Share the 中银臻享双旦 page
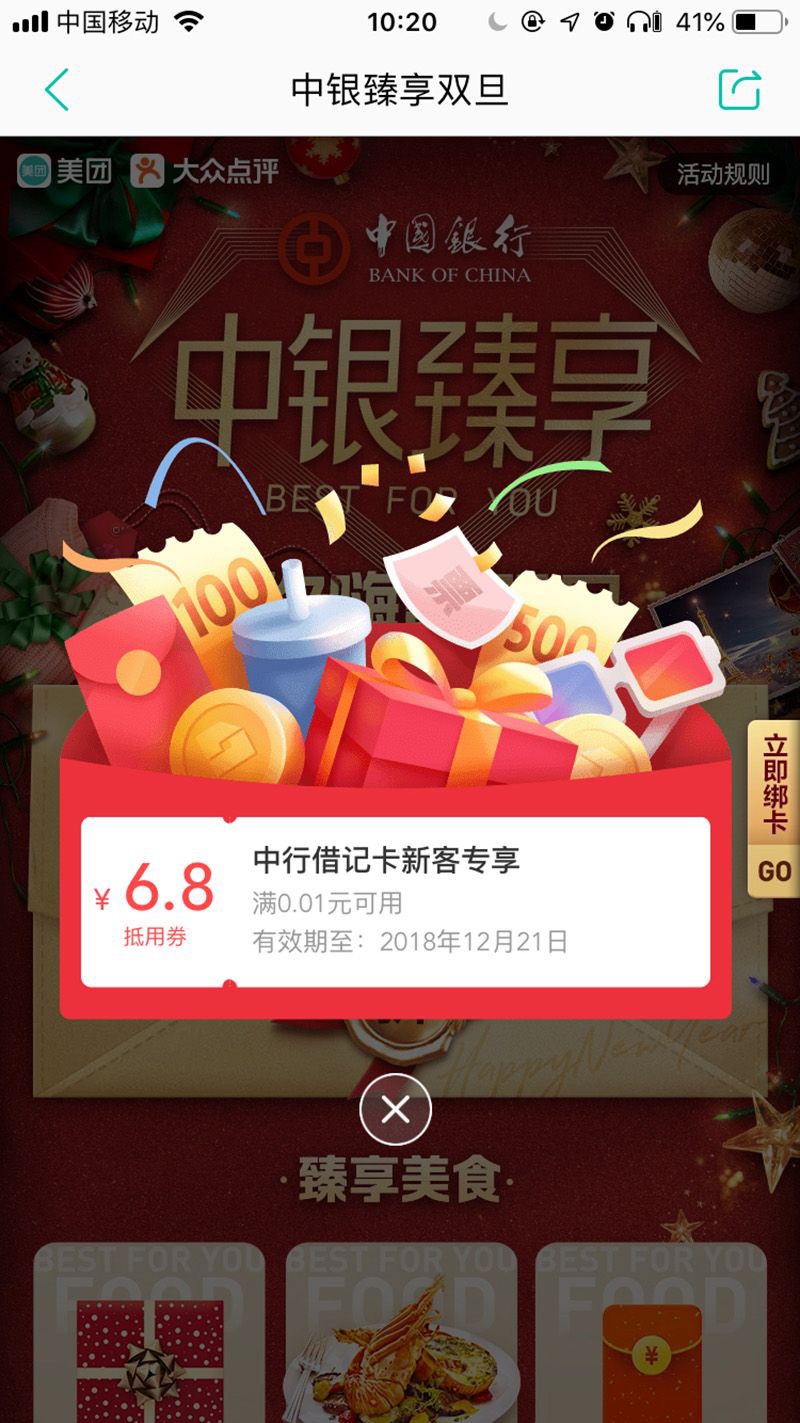 click(740, 90)
